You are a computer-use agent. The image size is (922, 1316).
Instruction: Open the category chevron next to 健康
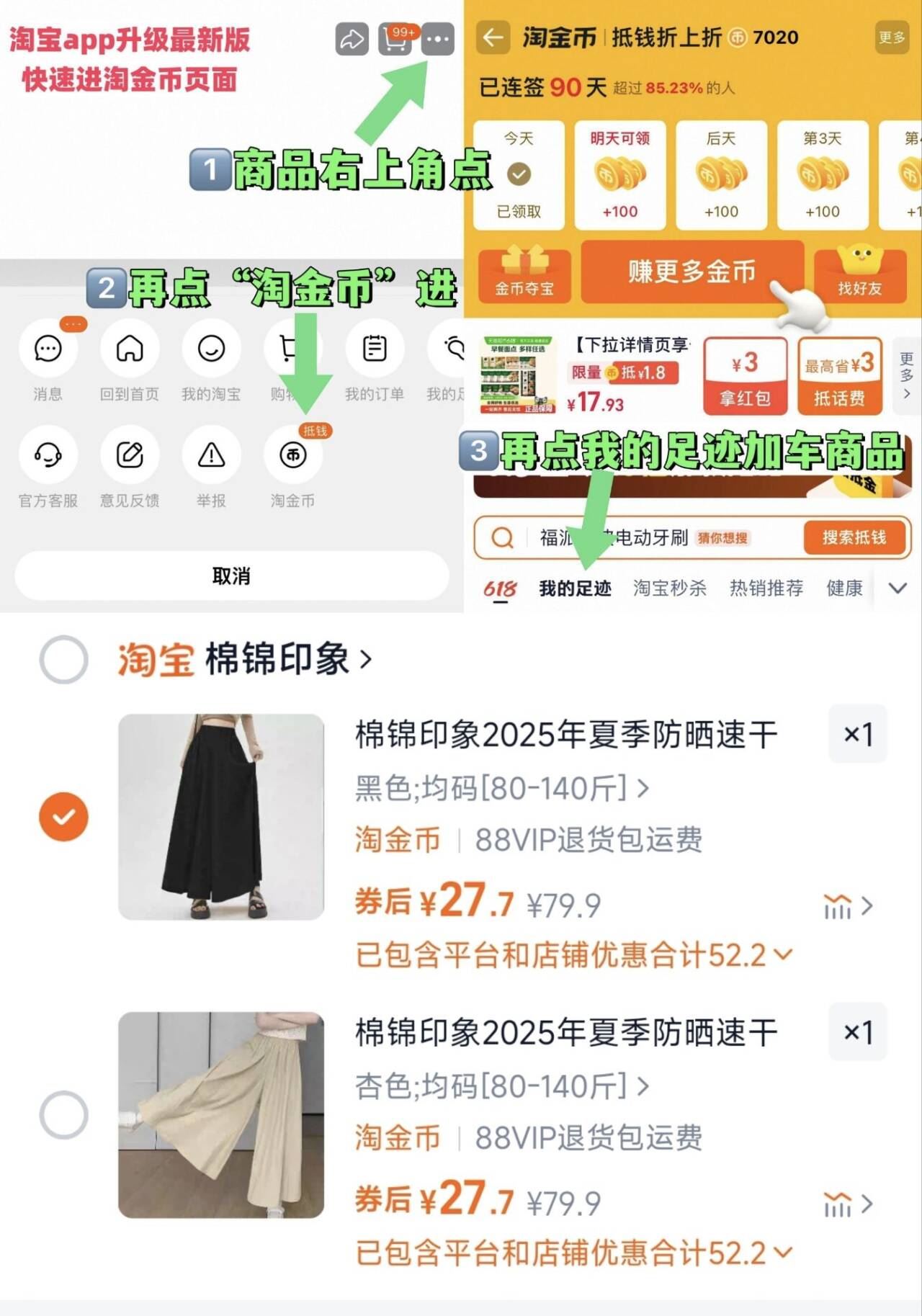click(895, 588)
